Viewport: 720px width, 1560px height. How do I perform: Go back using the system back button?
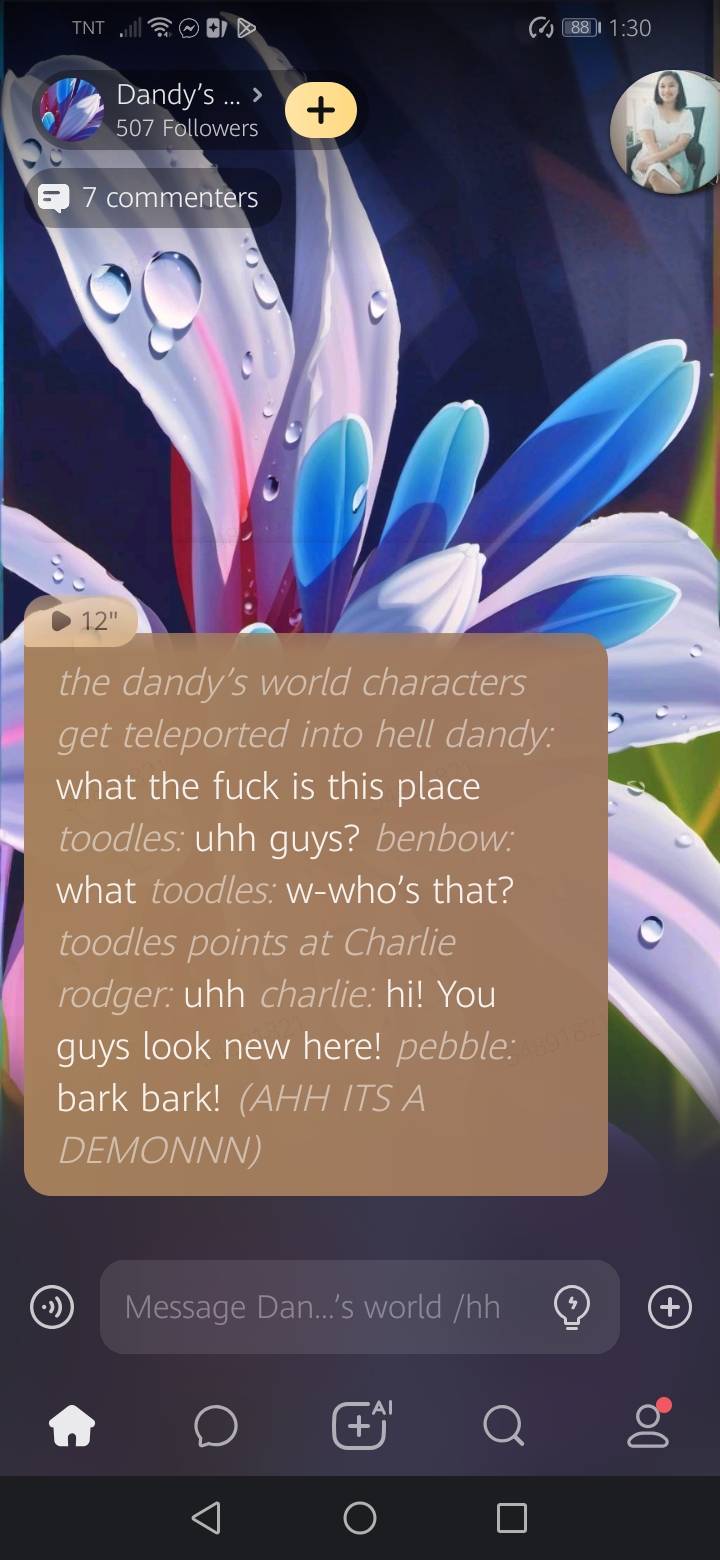click(x=206, y=1518)
